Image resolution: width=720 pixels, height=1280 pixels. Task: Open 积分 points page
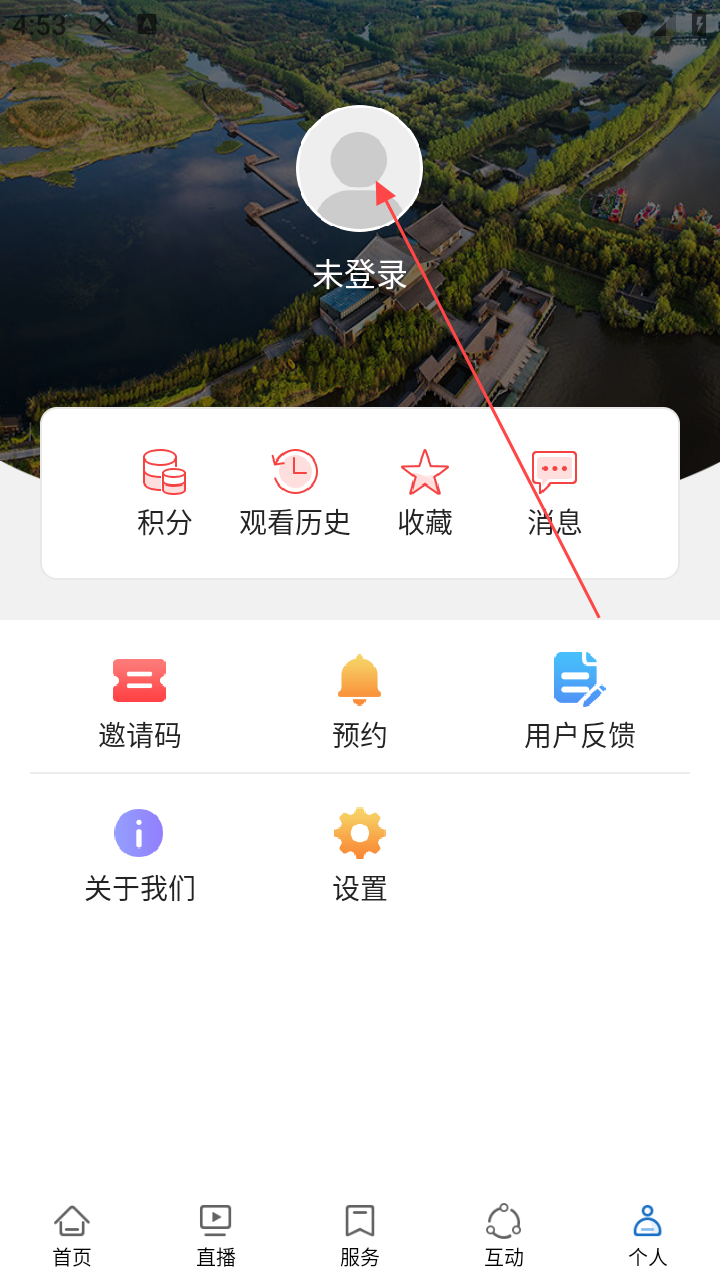[164, 493]
